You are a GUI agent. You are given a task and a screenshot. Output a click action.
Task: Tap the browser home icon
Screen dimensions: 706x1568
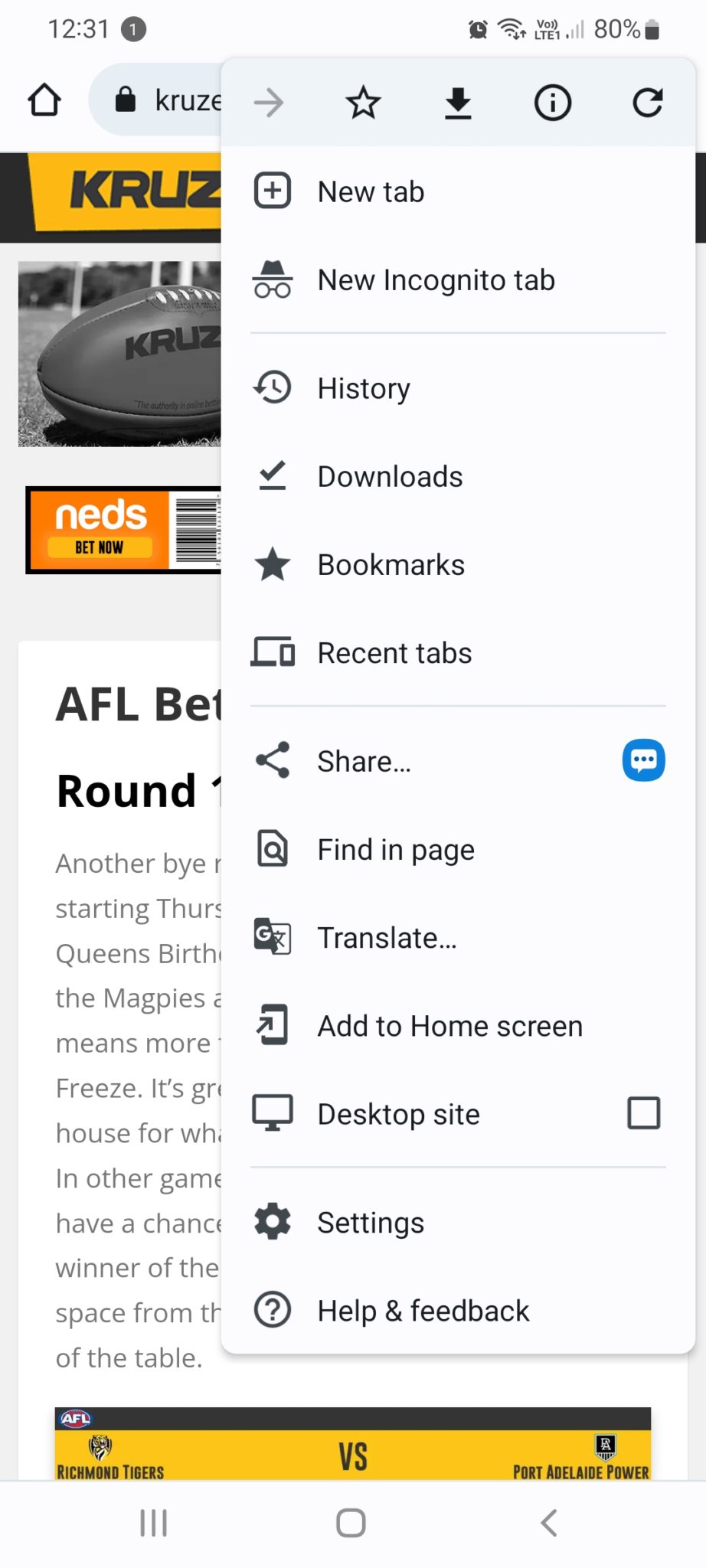44,100
